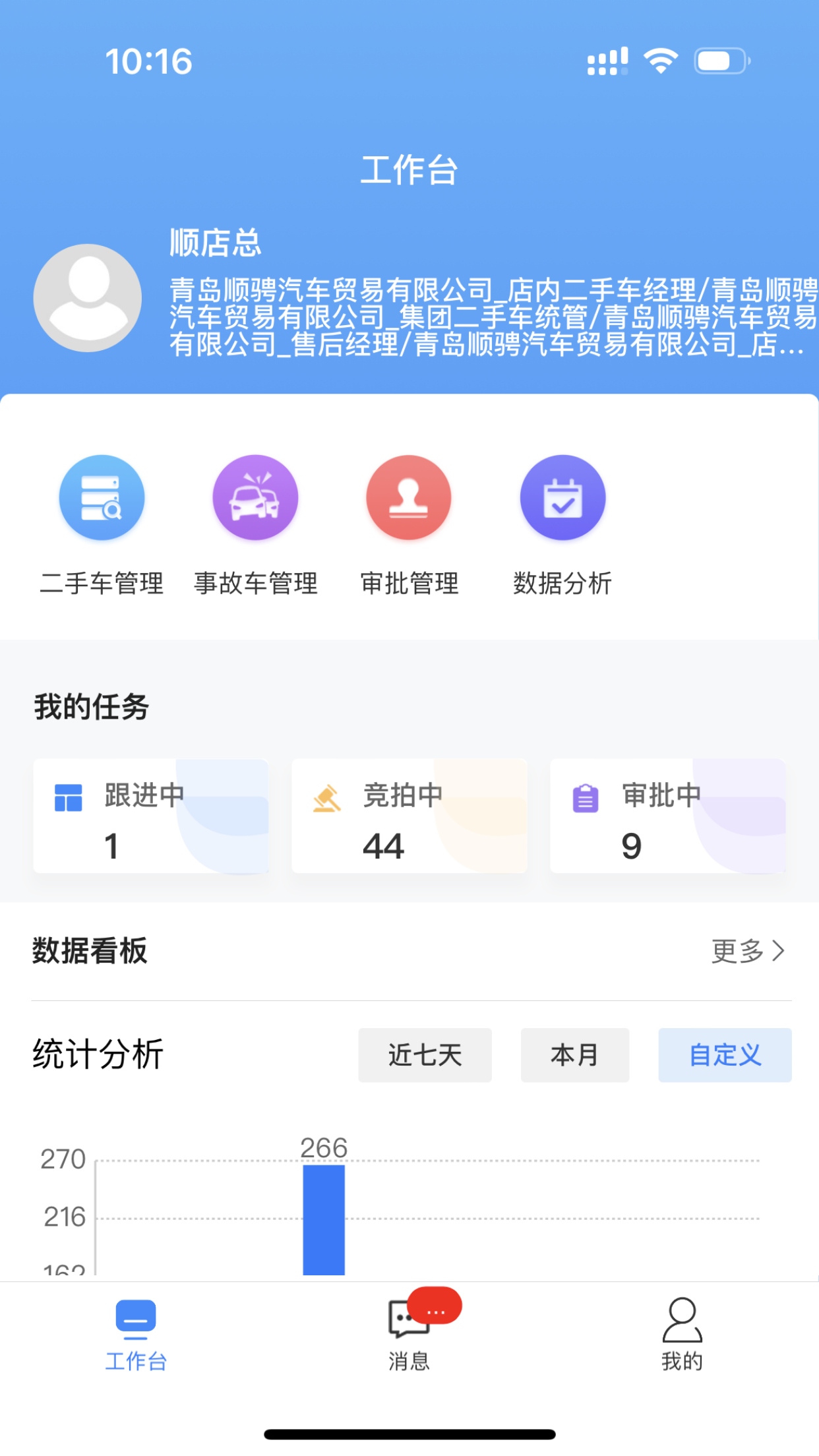This screenshot has height=1456, width=819.
Task: Tap the 审批中 clipboard icon
Action: (585, 799)
